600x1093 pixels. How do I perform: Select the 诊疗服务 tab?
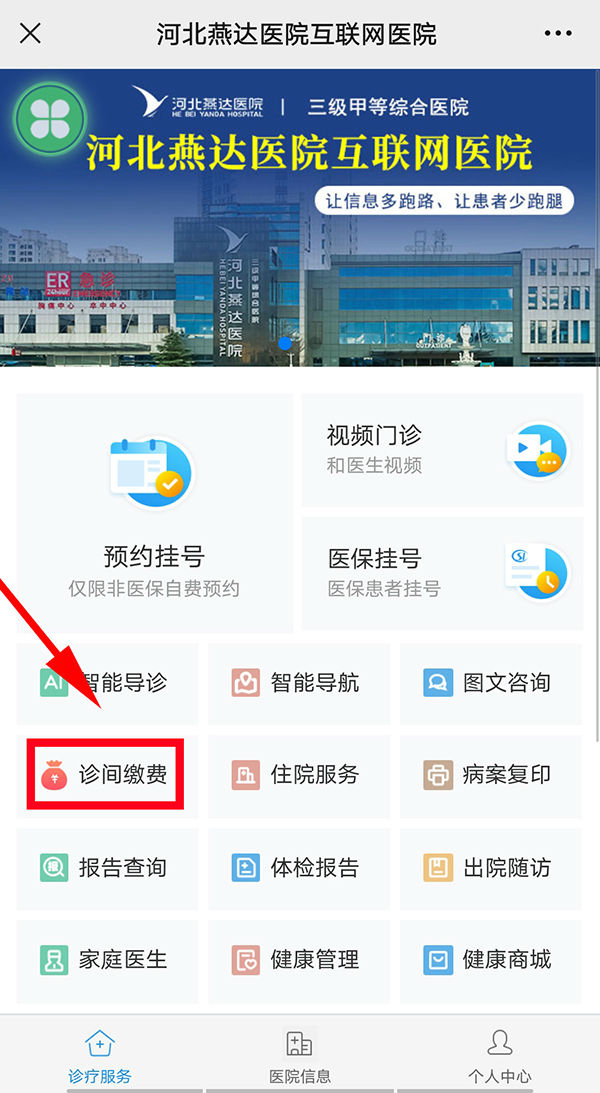coord(99,1057)
